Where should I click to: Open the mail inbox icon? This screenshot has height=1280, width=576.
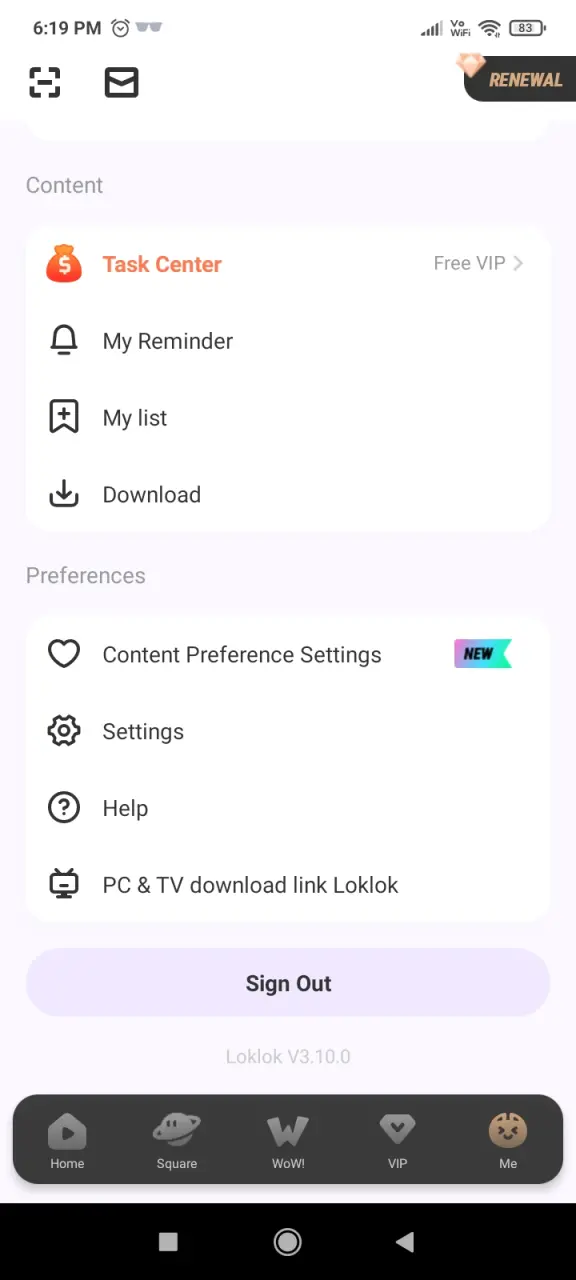[121, 82]
